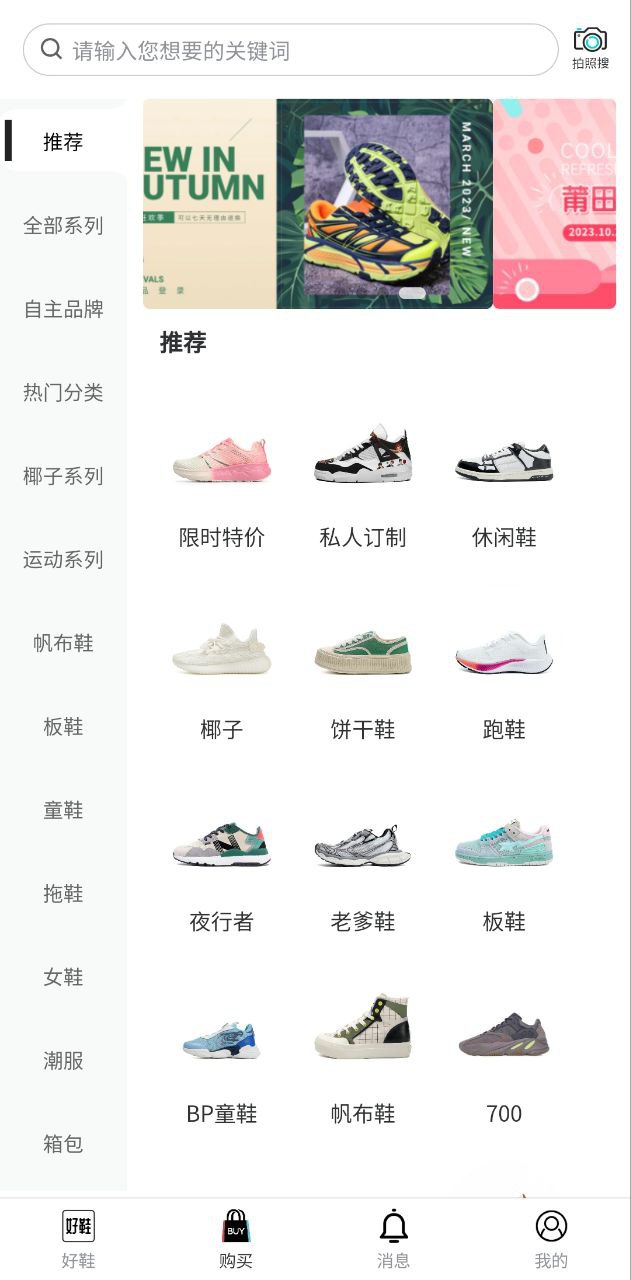The image size is (631, 1280).
Task: Select 女鞋 in the sidebar
Action: [x=63, y=977]
